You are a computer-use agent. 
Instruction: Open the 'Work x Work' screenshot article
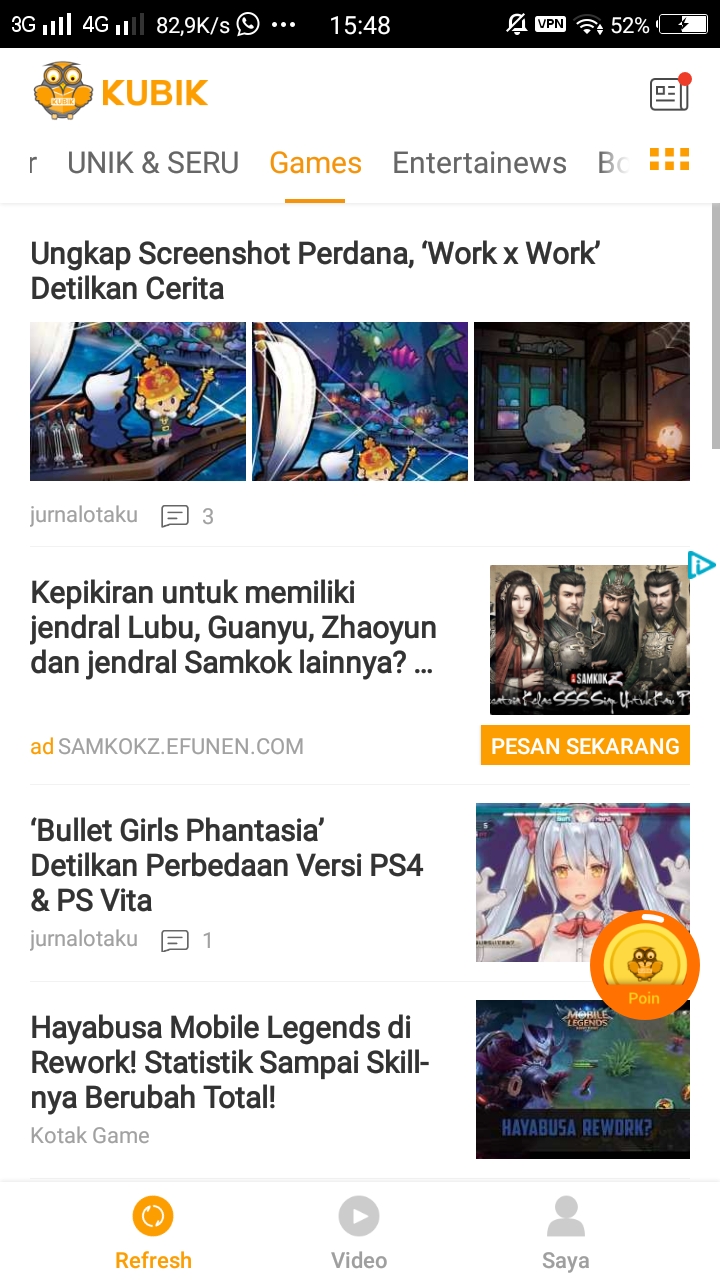[x=315, y=271]
